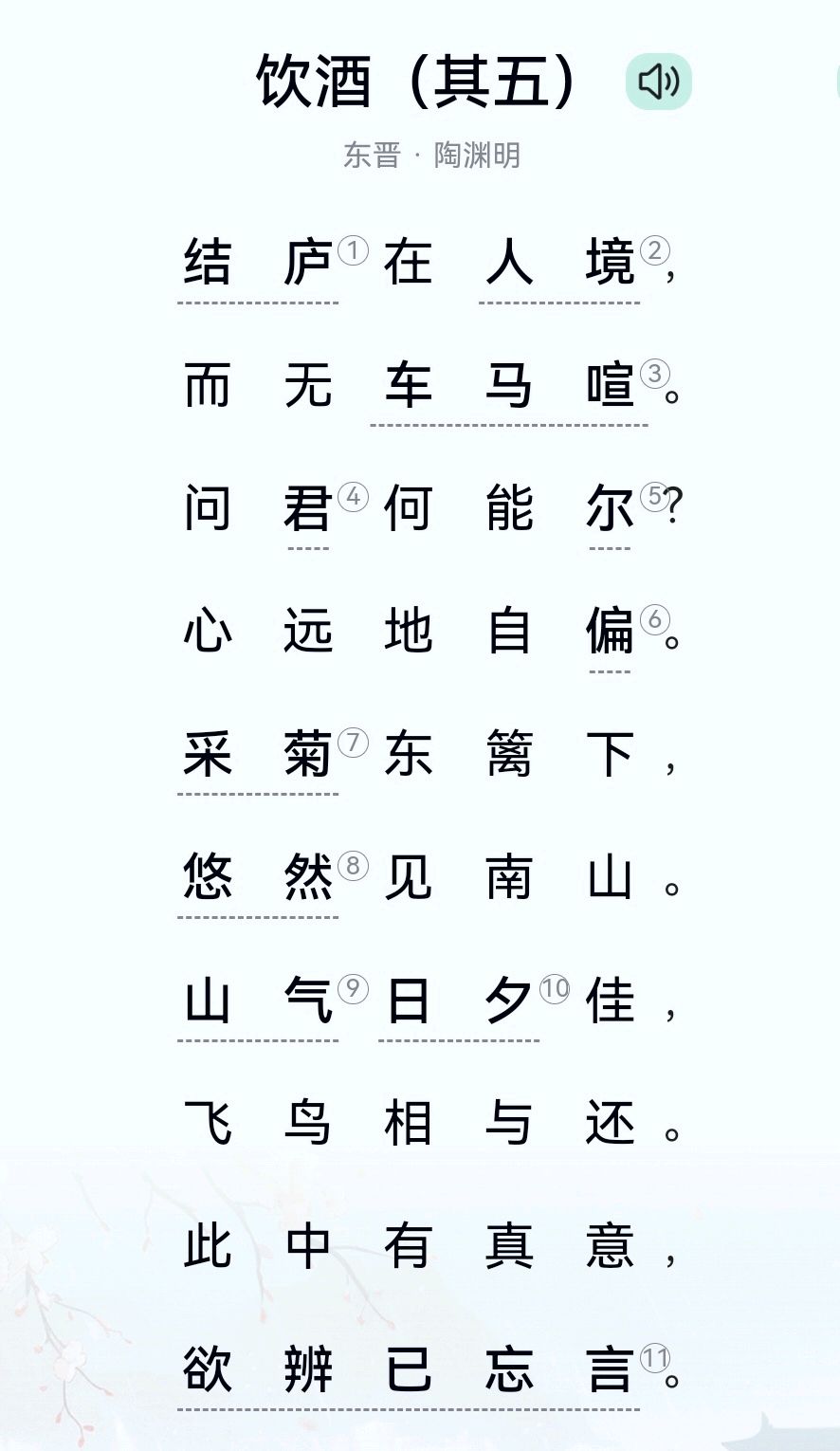
Task: Open annotation 1 for 结庐
Action: 353,250
